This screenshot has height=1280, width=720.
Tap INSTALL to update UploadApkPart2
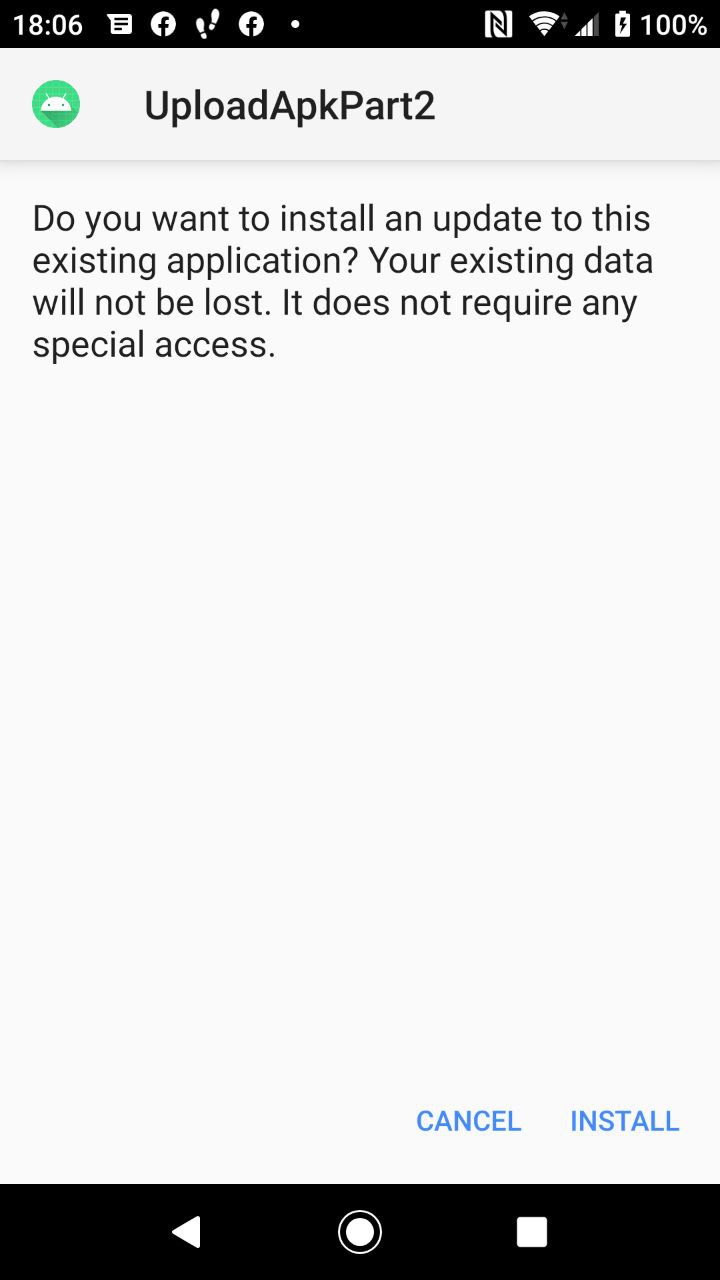pyautogui.click(x=624, y=1121)
